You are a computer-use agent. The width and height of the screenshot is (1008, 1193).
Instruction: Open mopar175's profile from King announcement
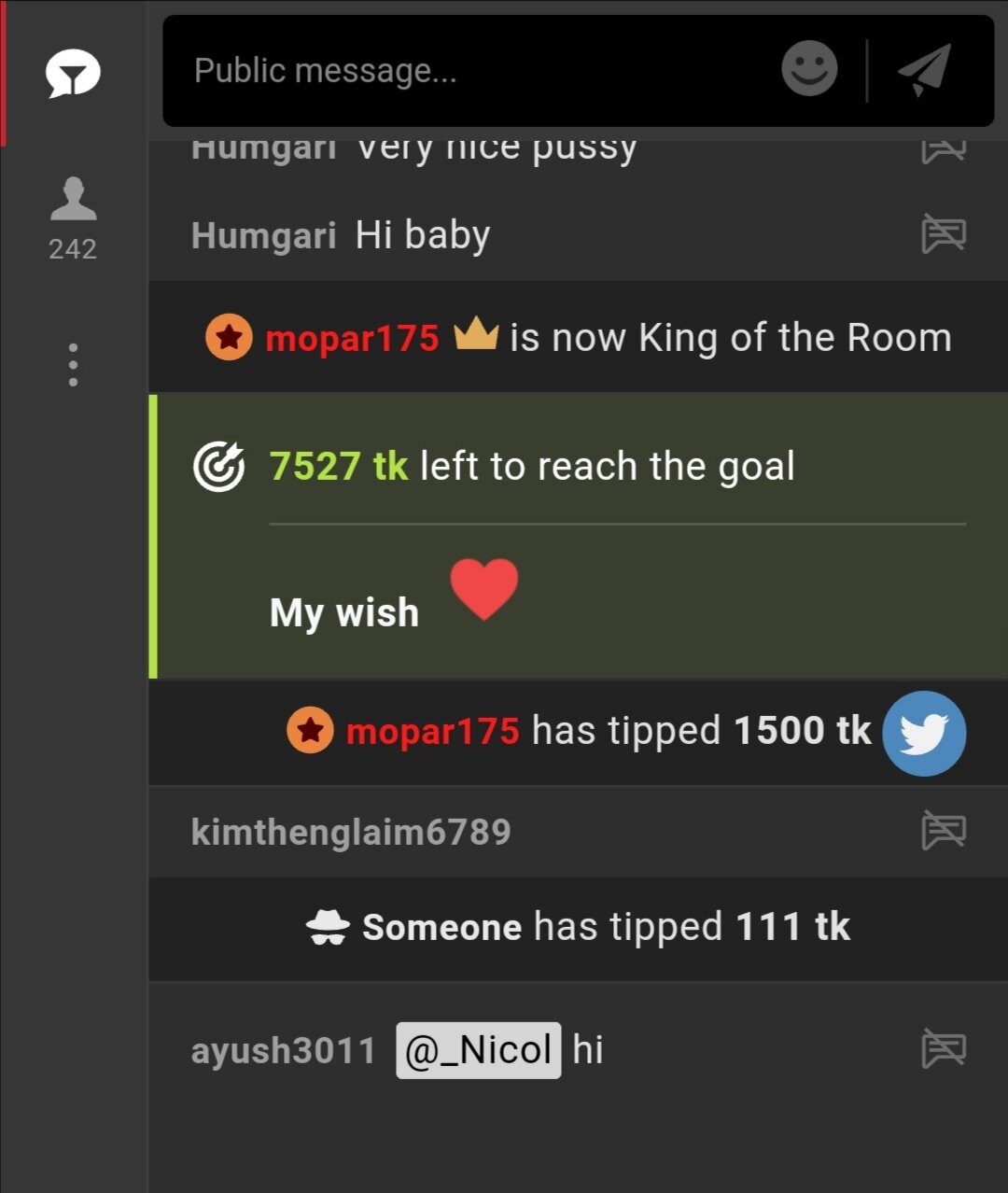click(352, 338)
